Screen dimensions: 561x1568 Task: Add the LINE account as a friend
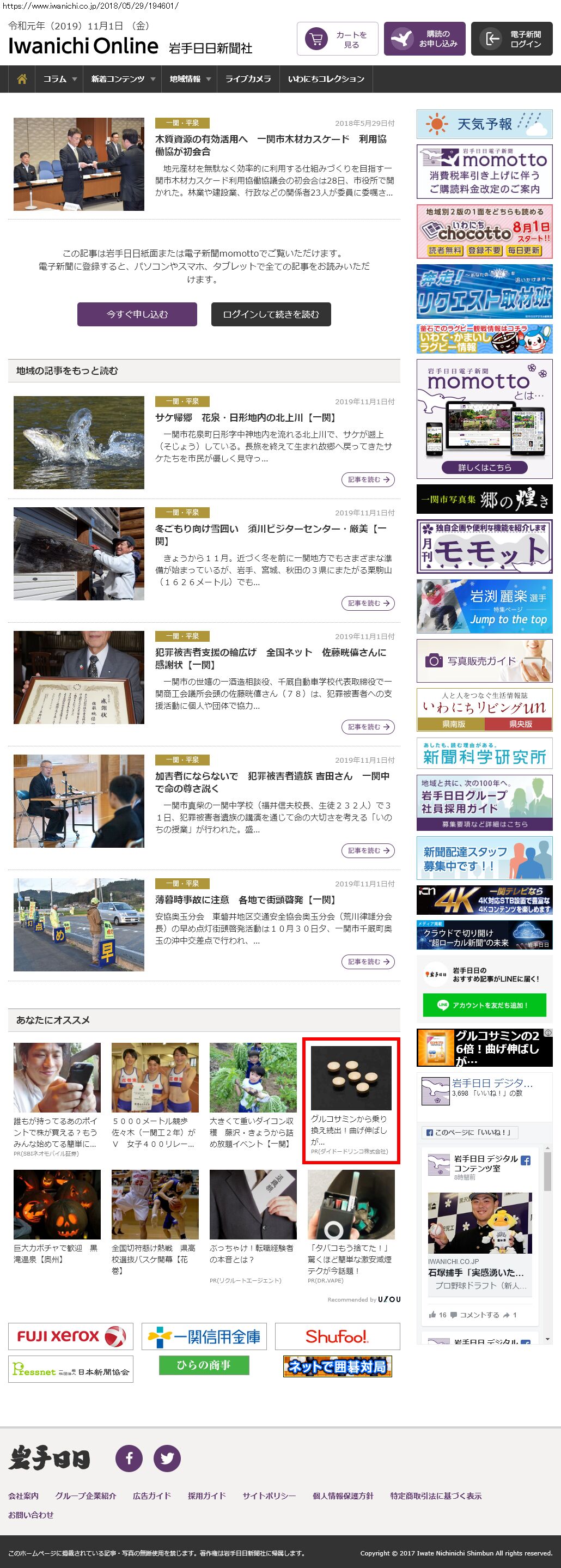[x=484, y=1005]
